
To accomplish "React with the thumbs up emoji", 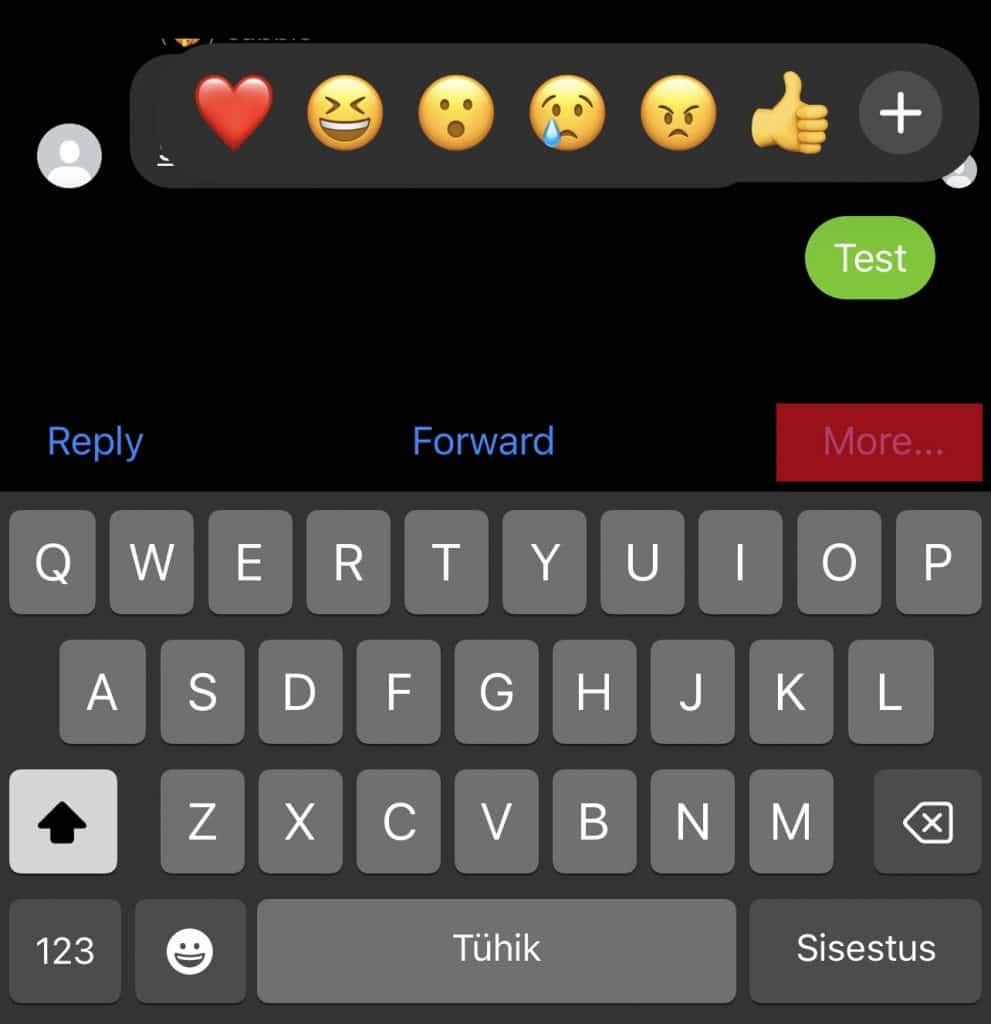I will click(x=789, y=113).
